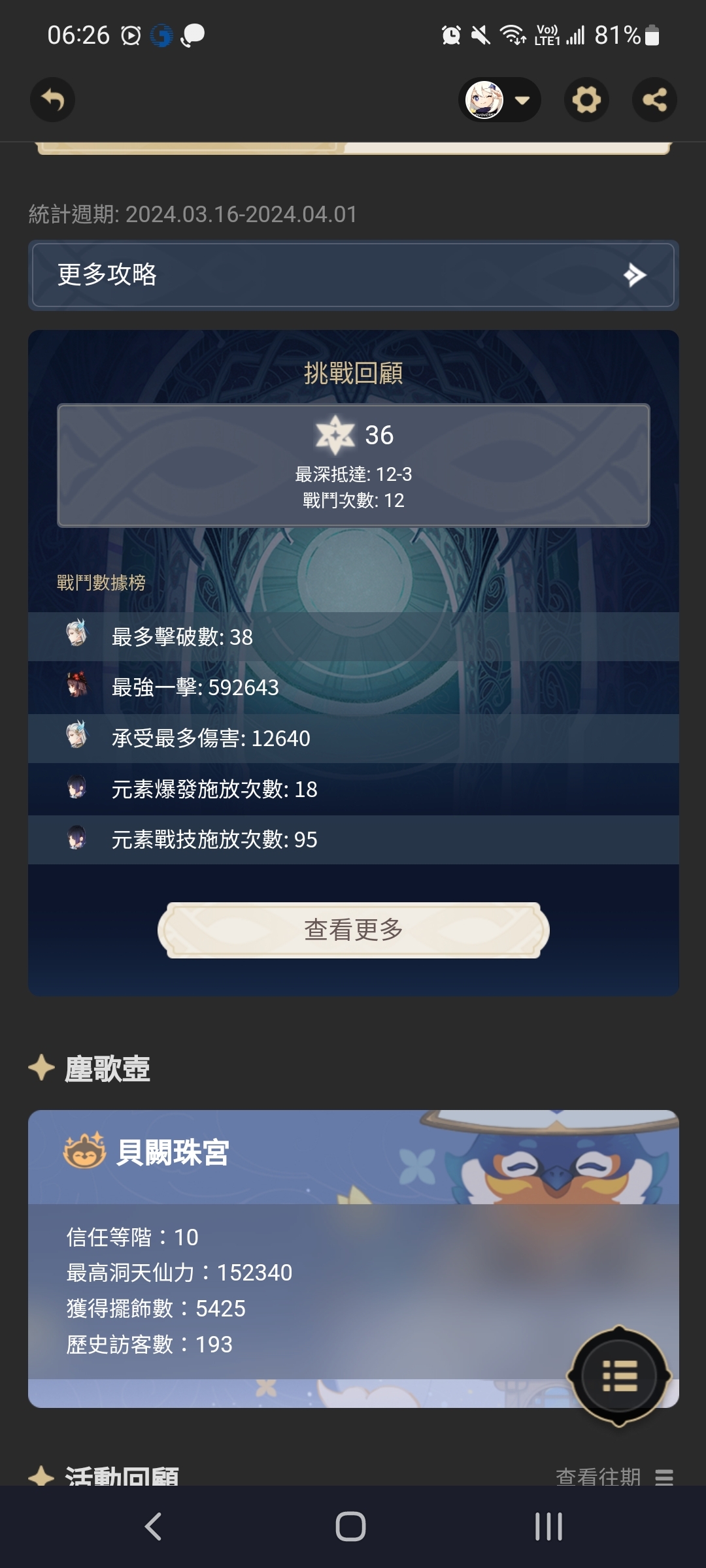Viewport: 706px width, 1568px height.
Task: Tap the 查看更多 button
Action: pyautogui.click(x=353, y=930)
